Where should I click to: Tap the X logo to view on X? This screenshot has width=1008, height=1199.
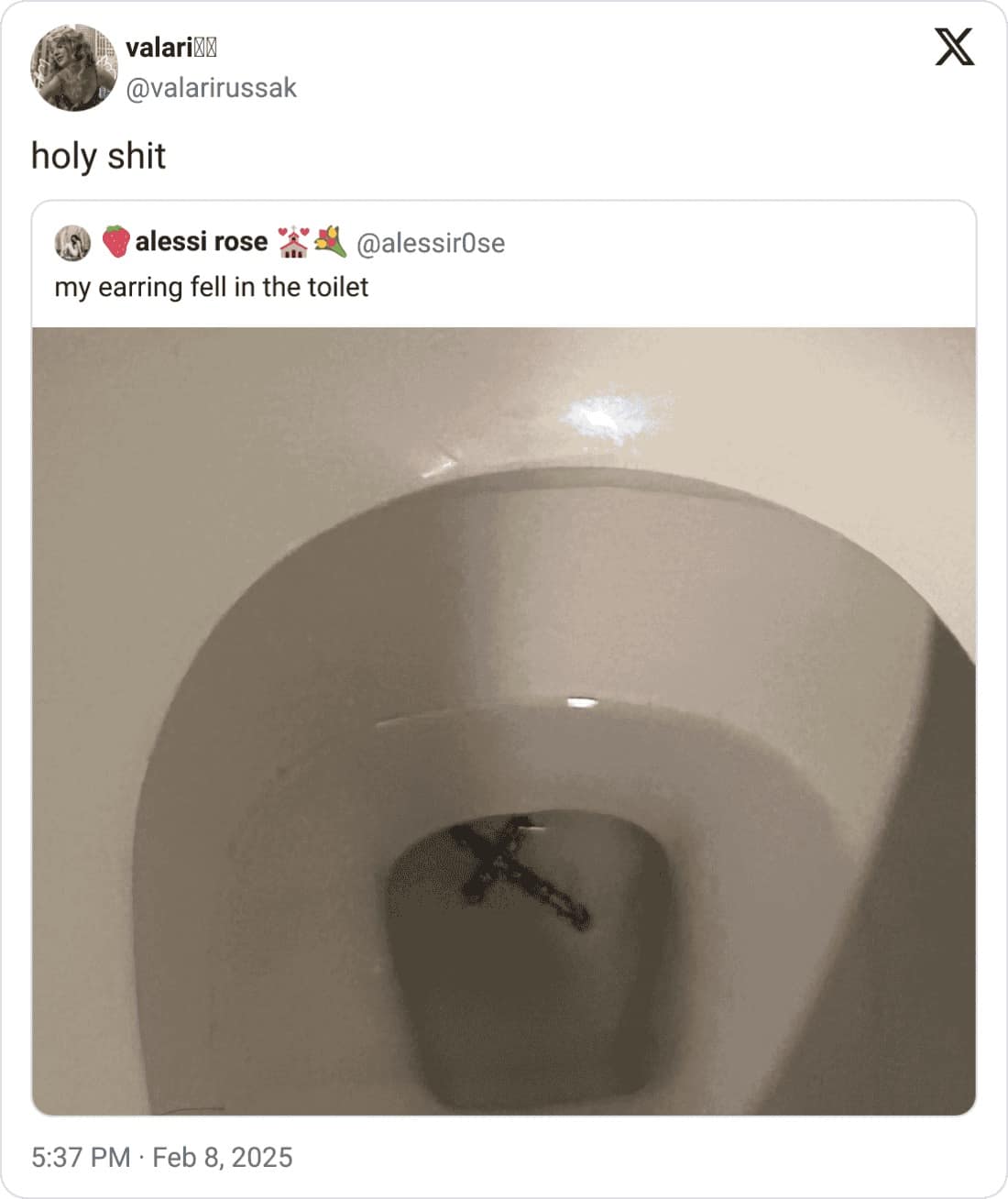coord(954,47)
